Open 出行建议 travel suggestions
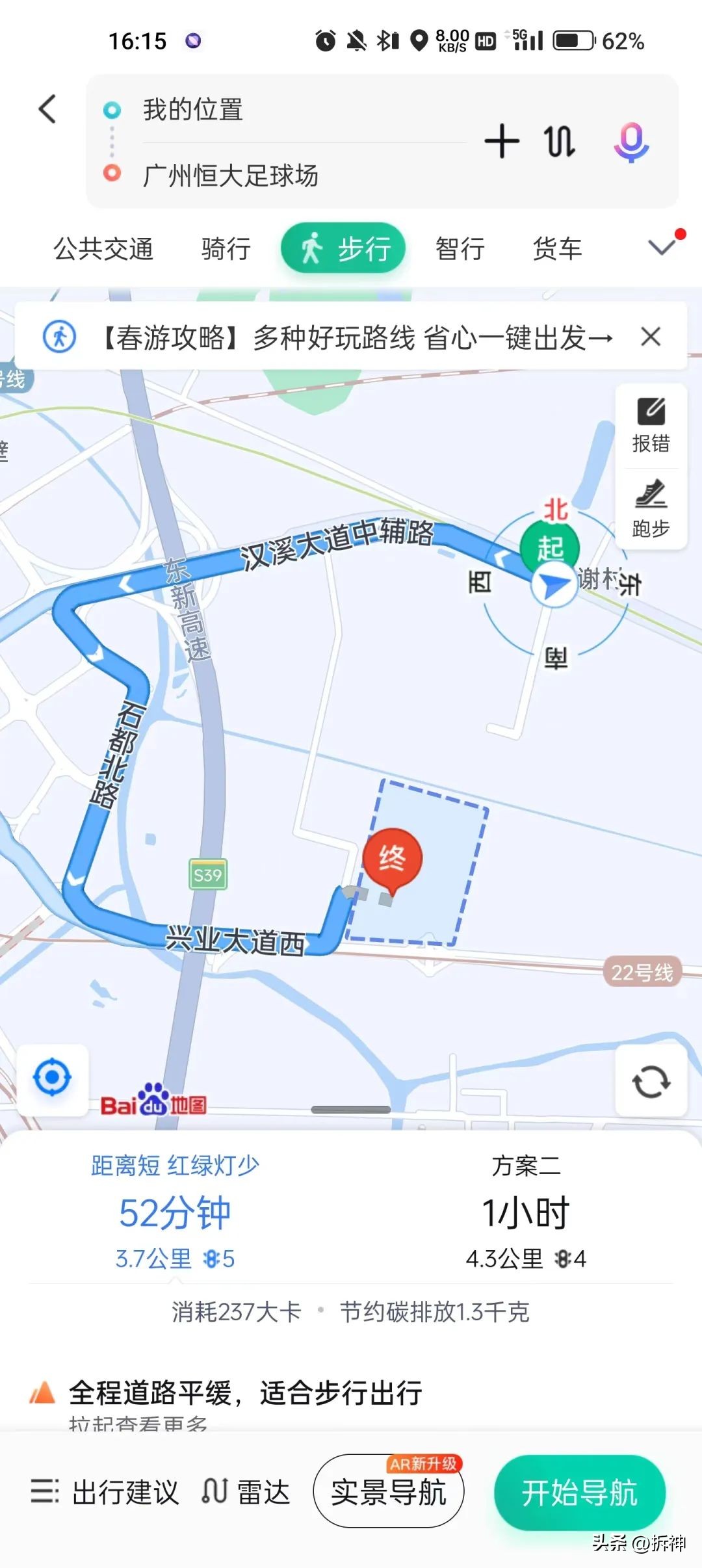Image resolution: width=702 pixels, height=1568 pixels. [108, 1492]
